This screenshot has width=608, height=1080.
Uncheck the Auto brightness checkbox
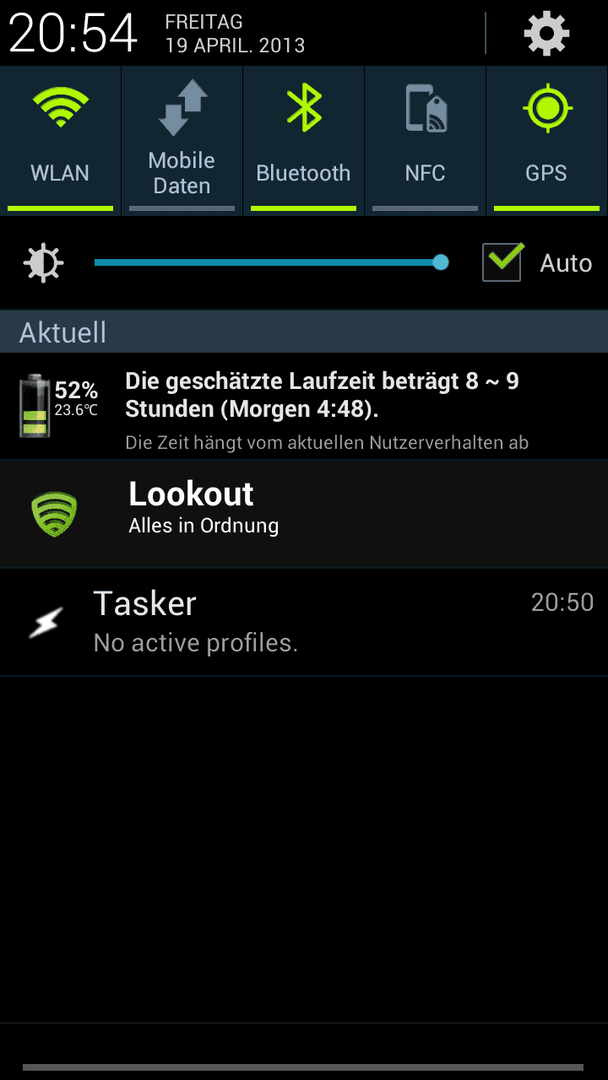502,262
